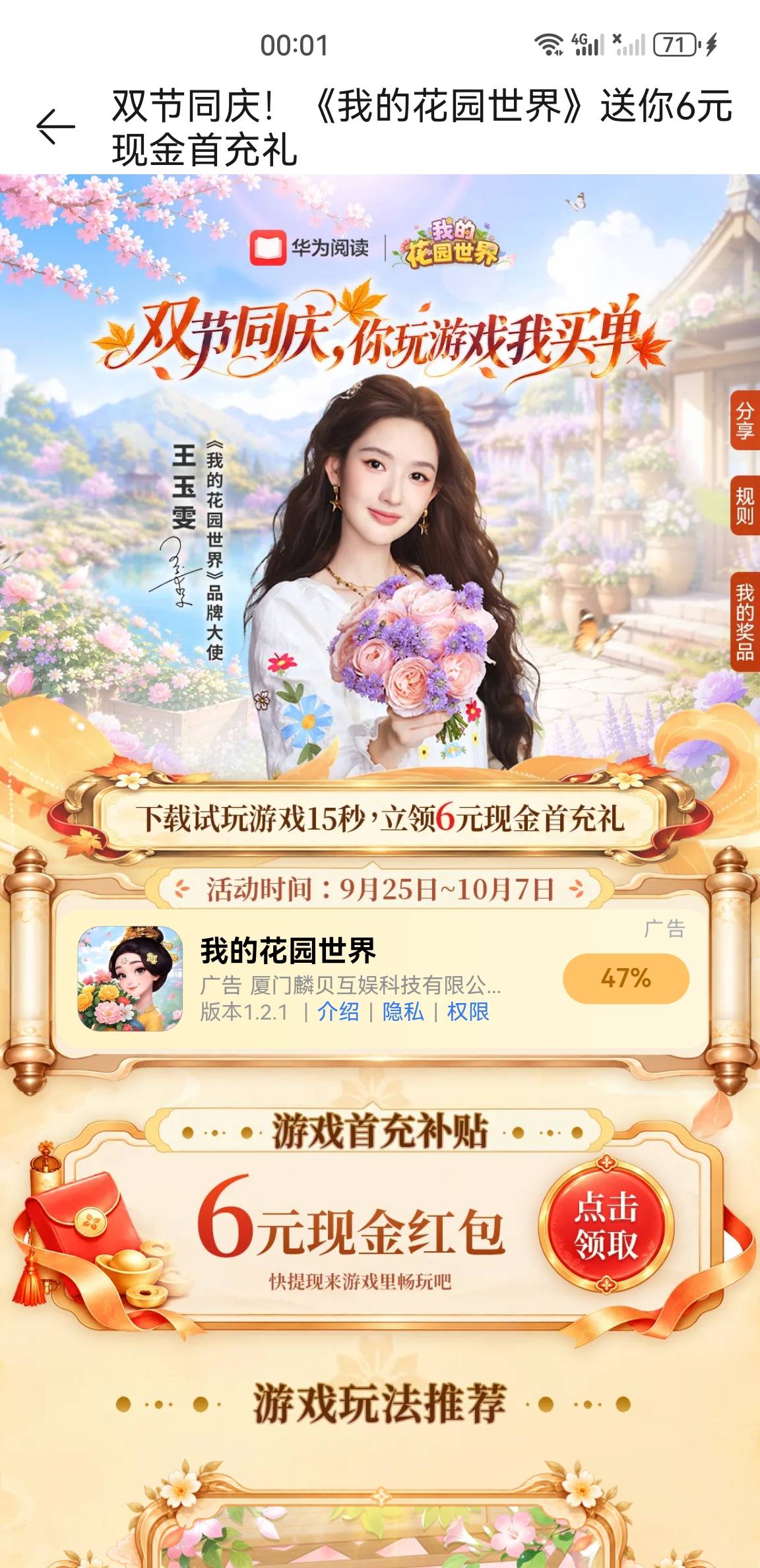The image size is (760, 1568).
Task: Open 我的奖品 side tab
Action: [x=745, y=622]
